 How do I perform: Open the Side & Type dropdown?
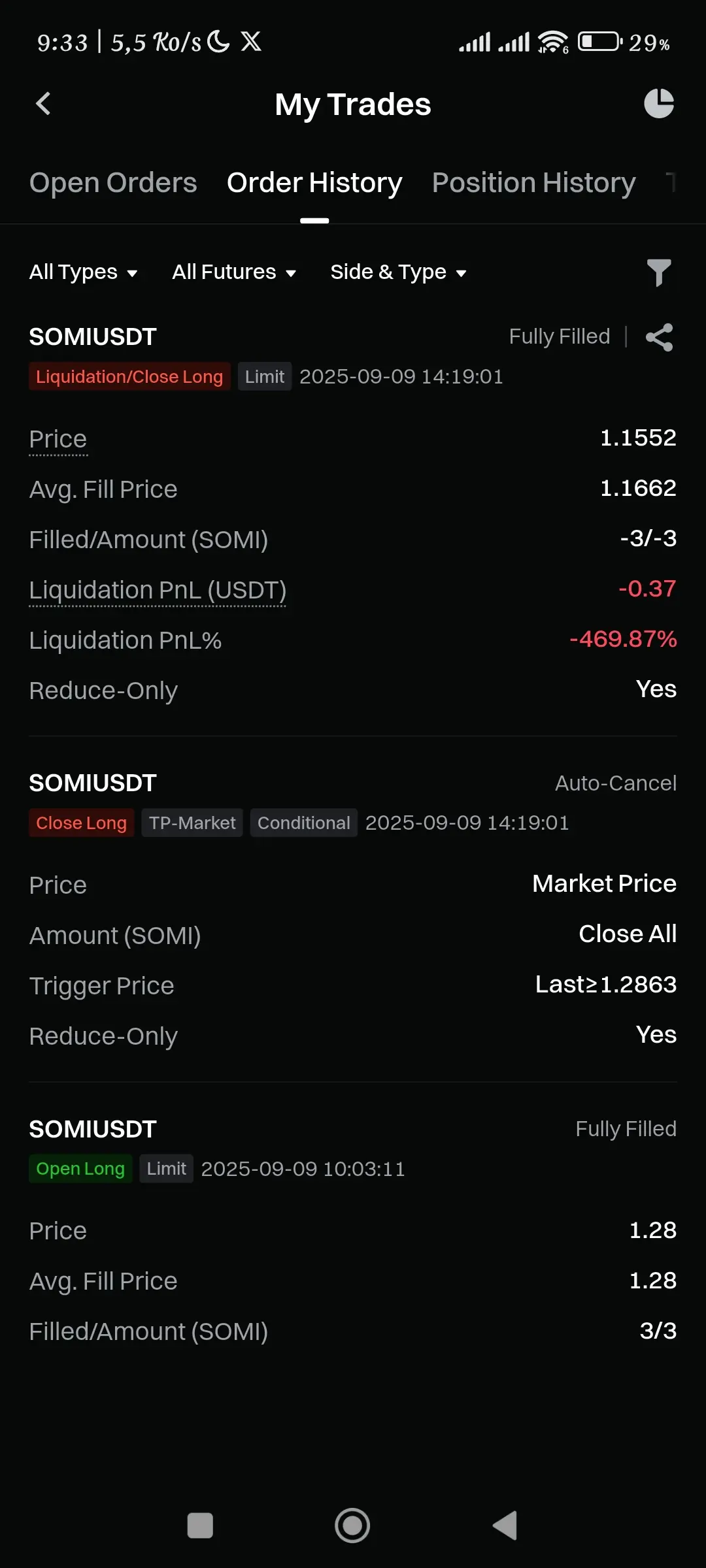click(398, 272)
